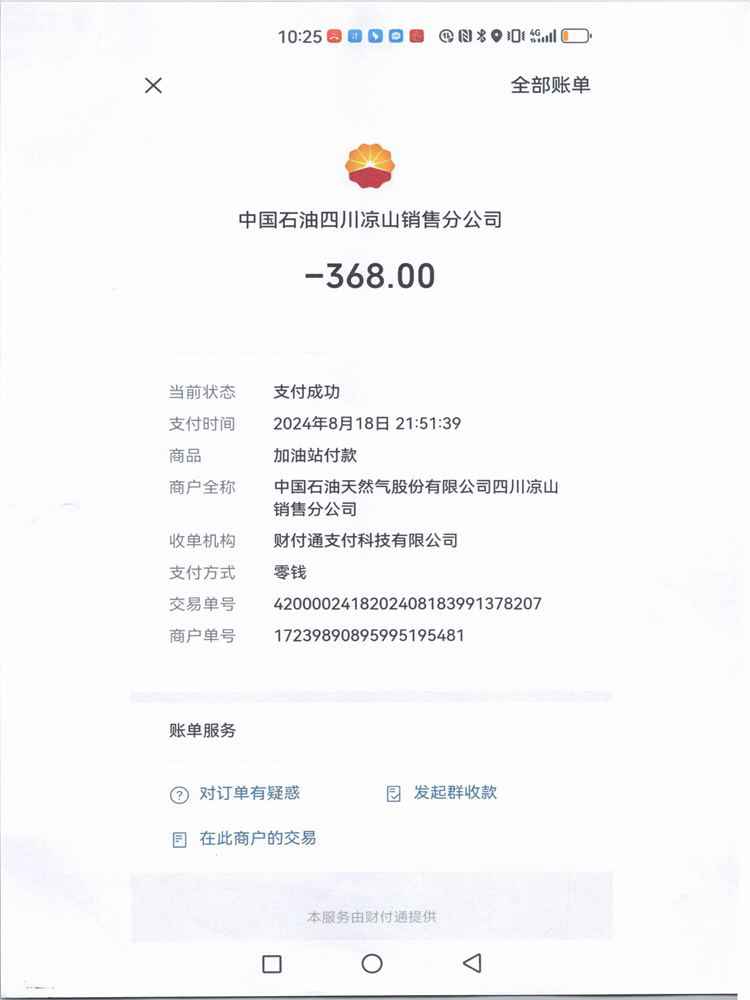
Task: Close the payment detail page
Action: pyautogui.click(x=153, y=86)
